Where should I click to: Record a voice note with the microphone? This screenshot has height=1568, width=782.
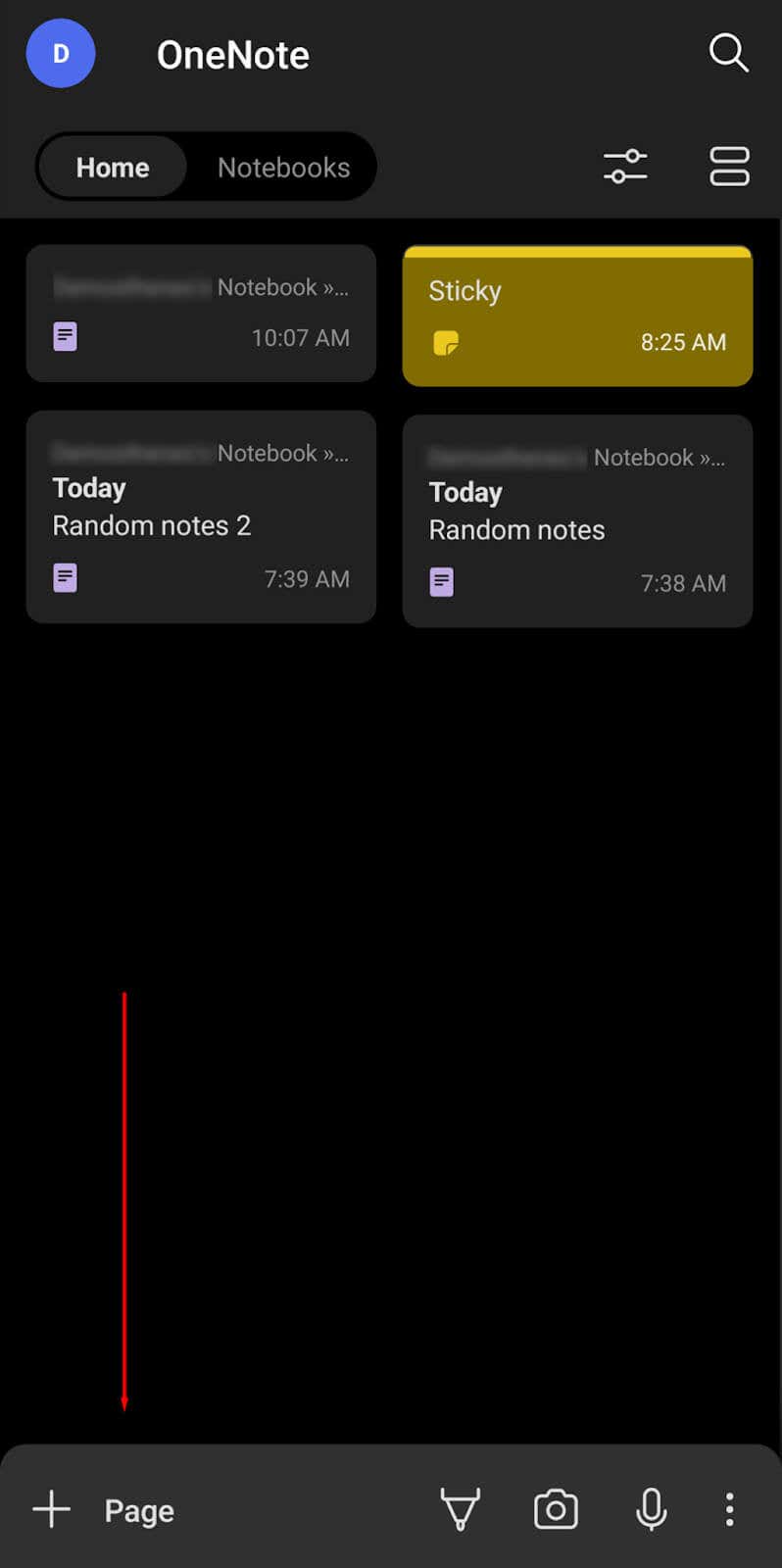click(x=651, y=1509)
